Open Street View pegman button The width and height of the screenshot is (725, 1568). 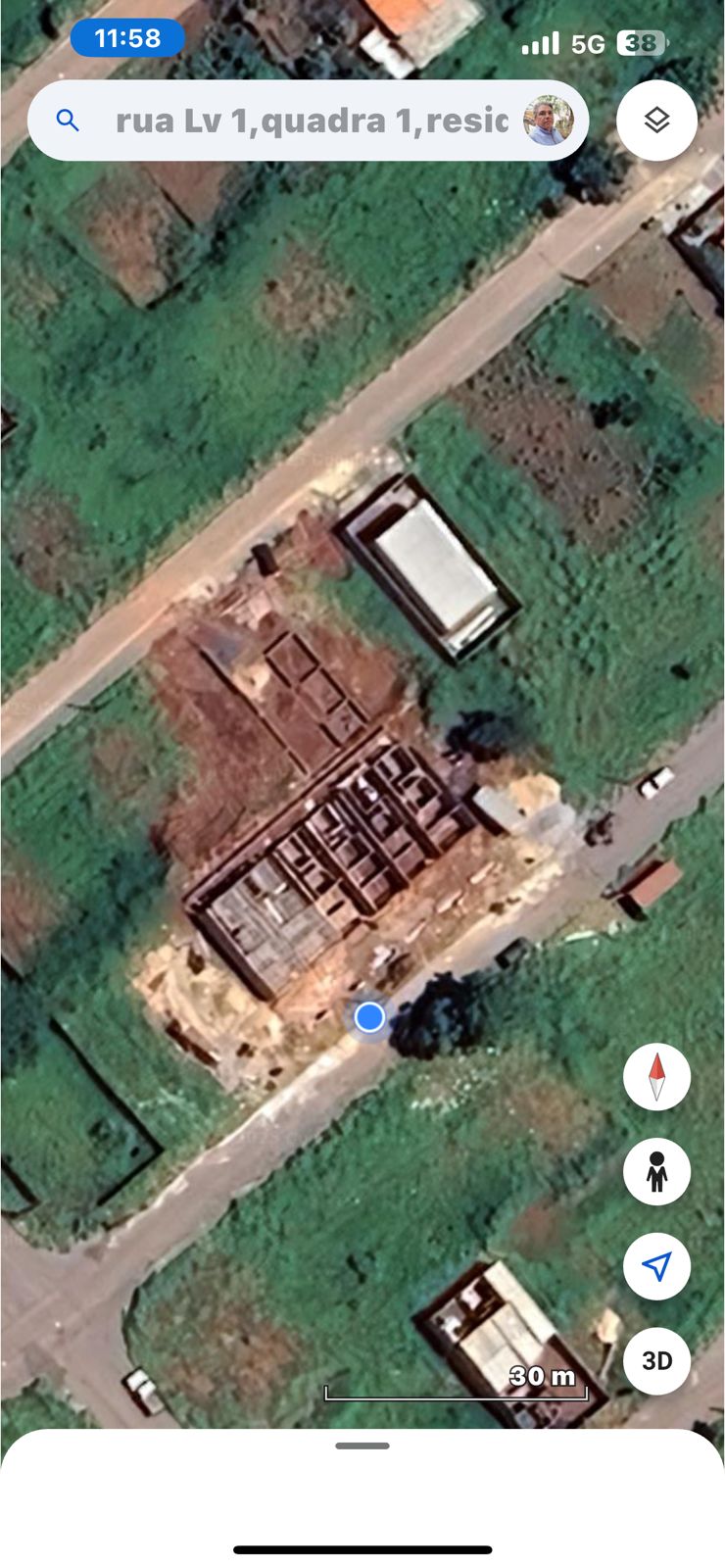coord(656,1171)
